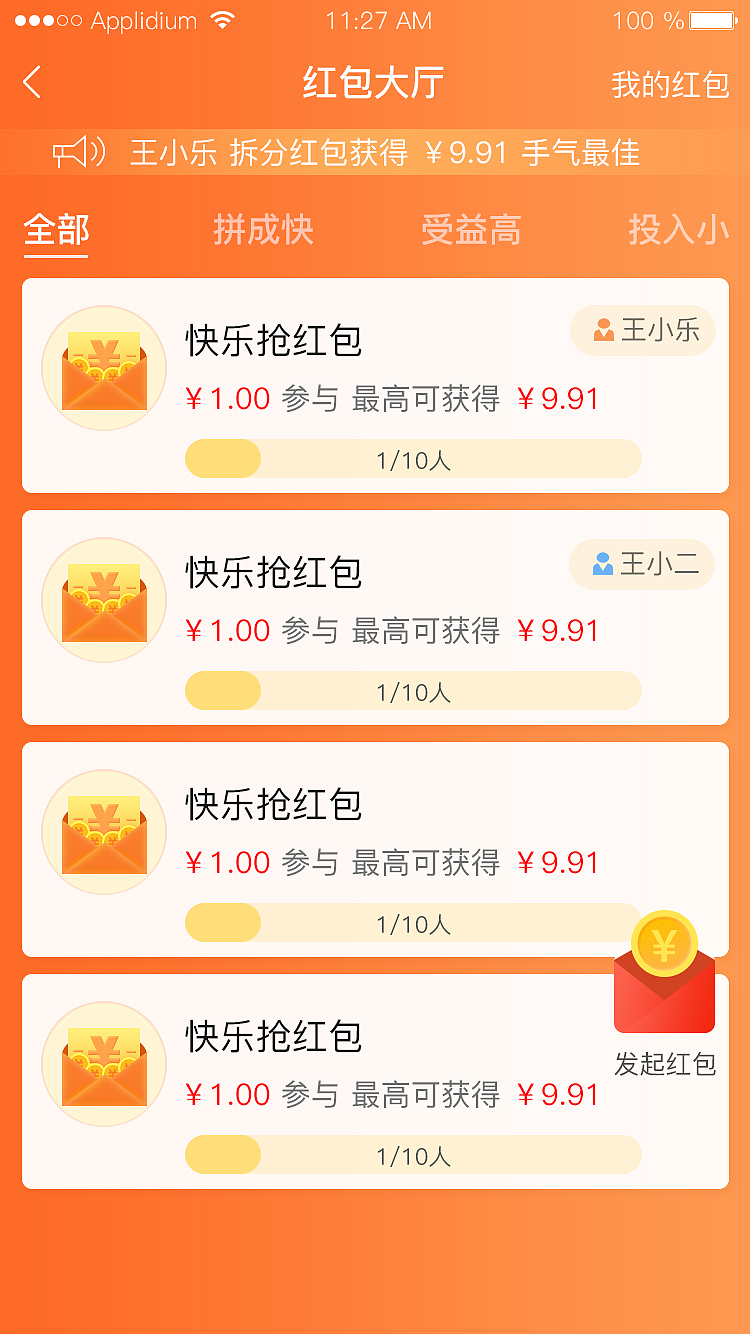Image resolution: width=750 pixels, height=1334 pixels.
Task: Select the 受益高 tab
Action: (470, 230)
